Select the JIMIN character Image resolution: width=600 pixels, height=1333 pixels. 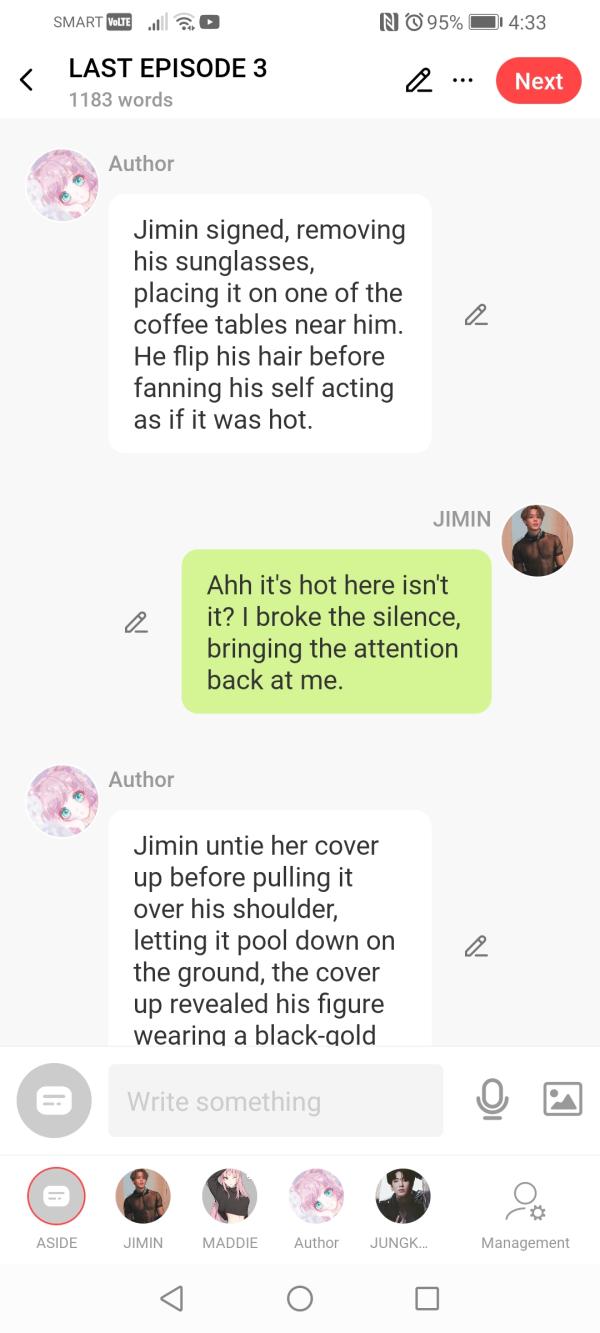click(143, 1197)
